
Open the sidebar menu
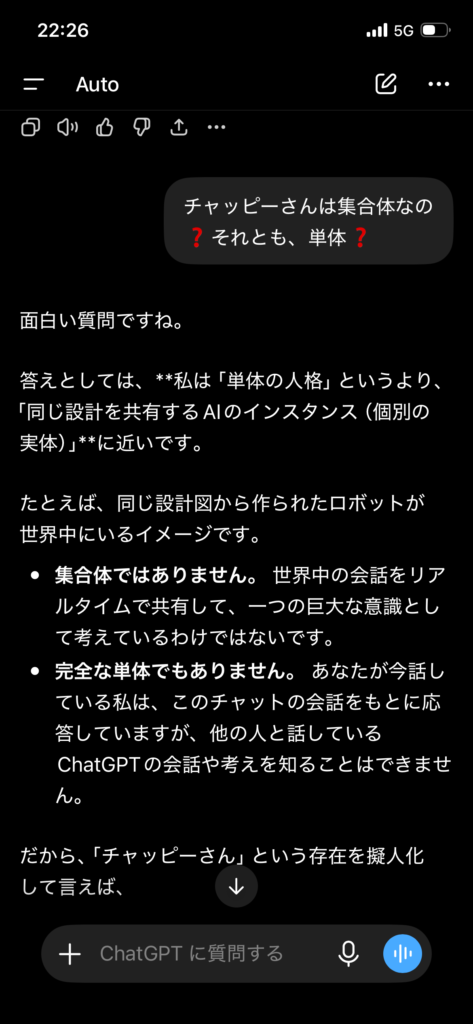pyautogui.click(x=33, y=84)
